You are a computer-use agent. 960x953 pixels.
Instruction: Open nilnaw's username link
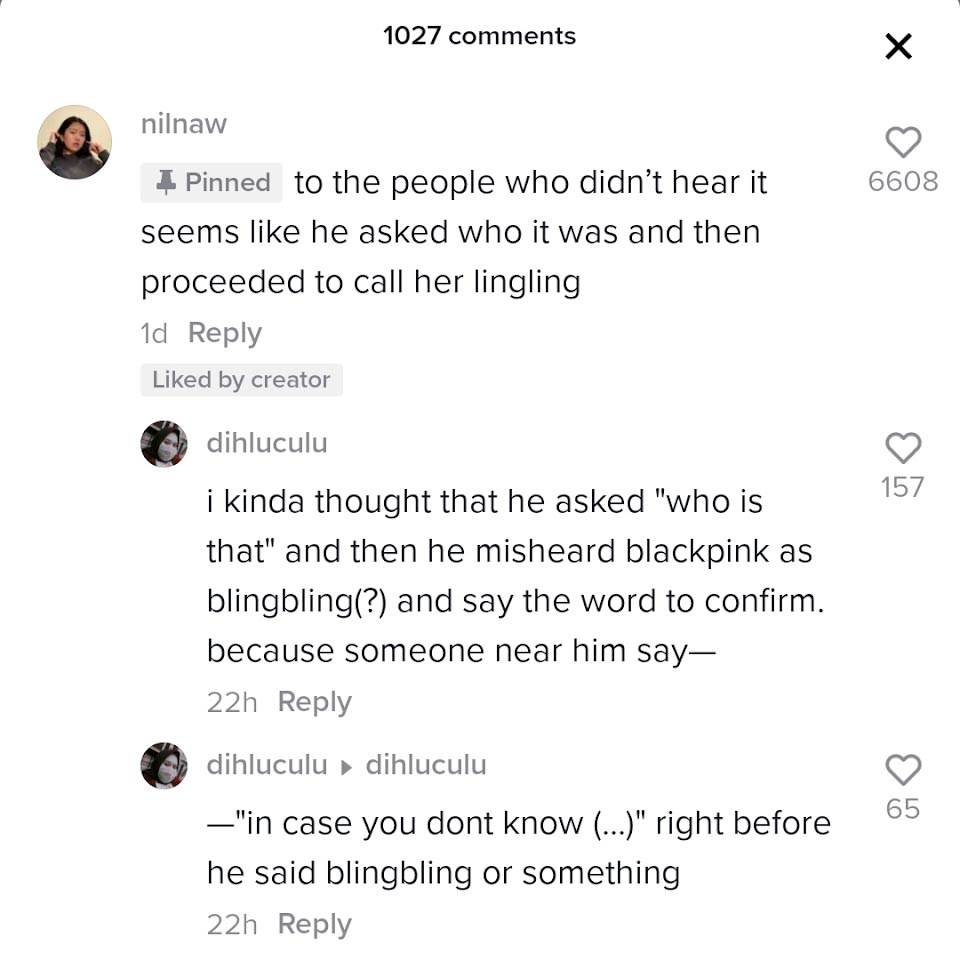[183, 124]
